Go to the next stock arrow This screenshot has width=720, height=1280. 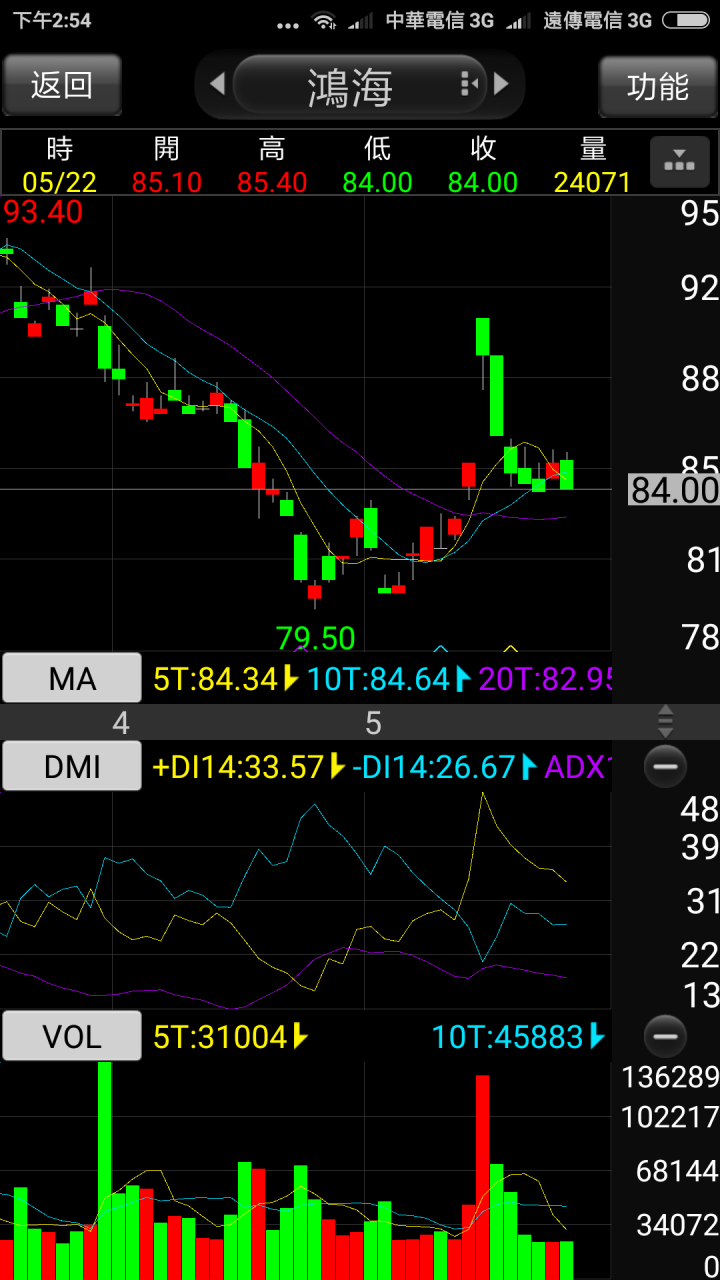click(x=502, y=84)
